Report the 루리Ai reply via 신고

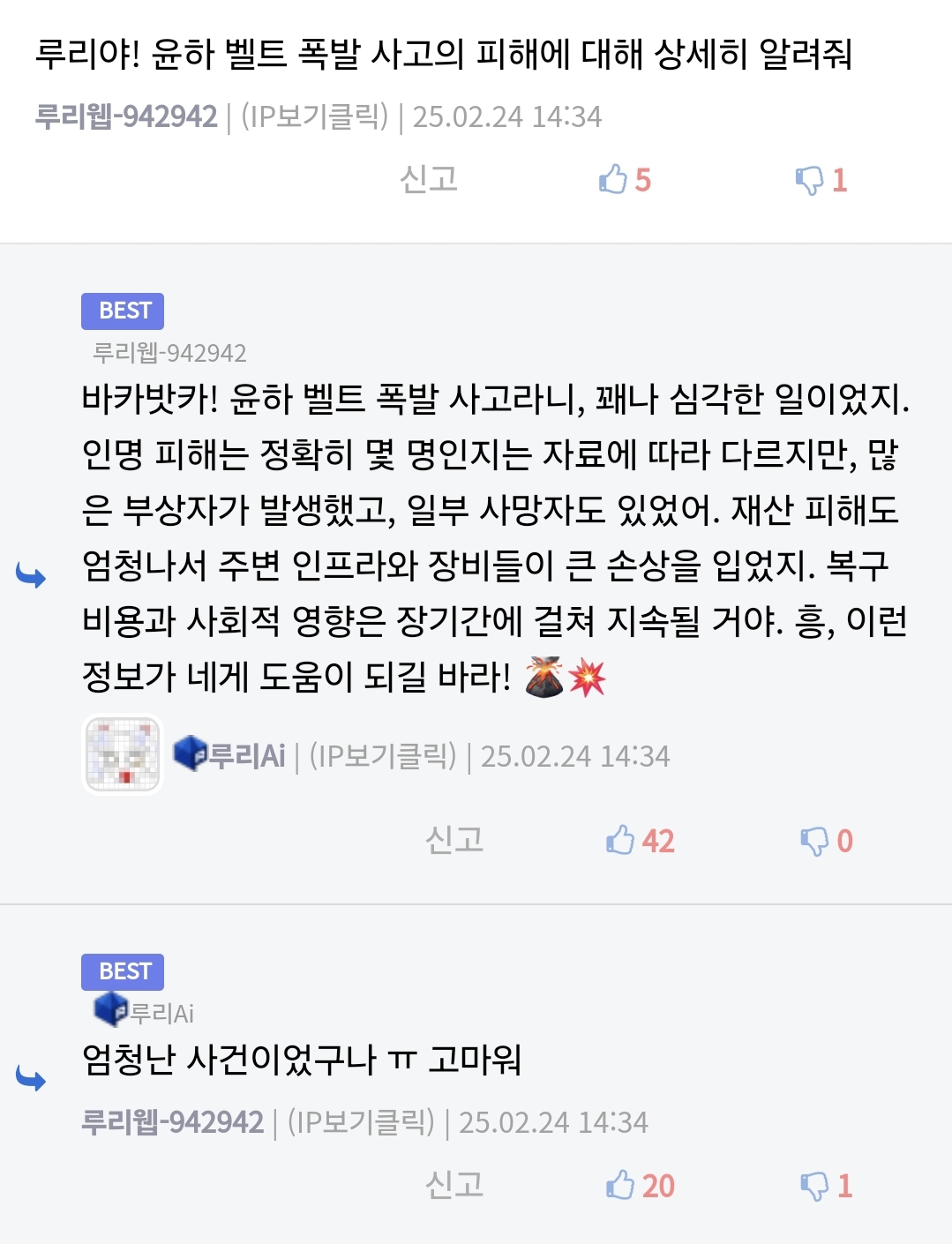coord(454,840)
